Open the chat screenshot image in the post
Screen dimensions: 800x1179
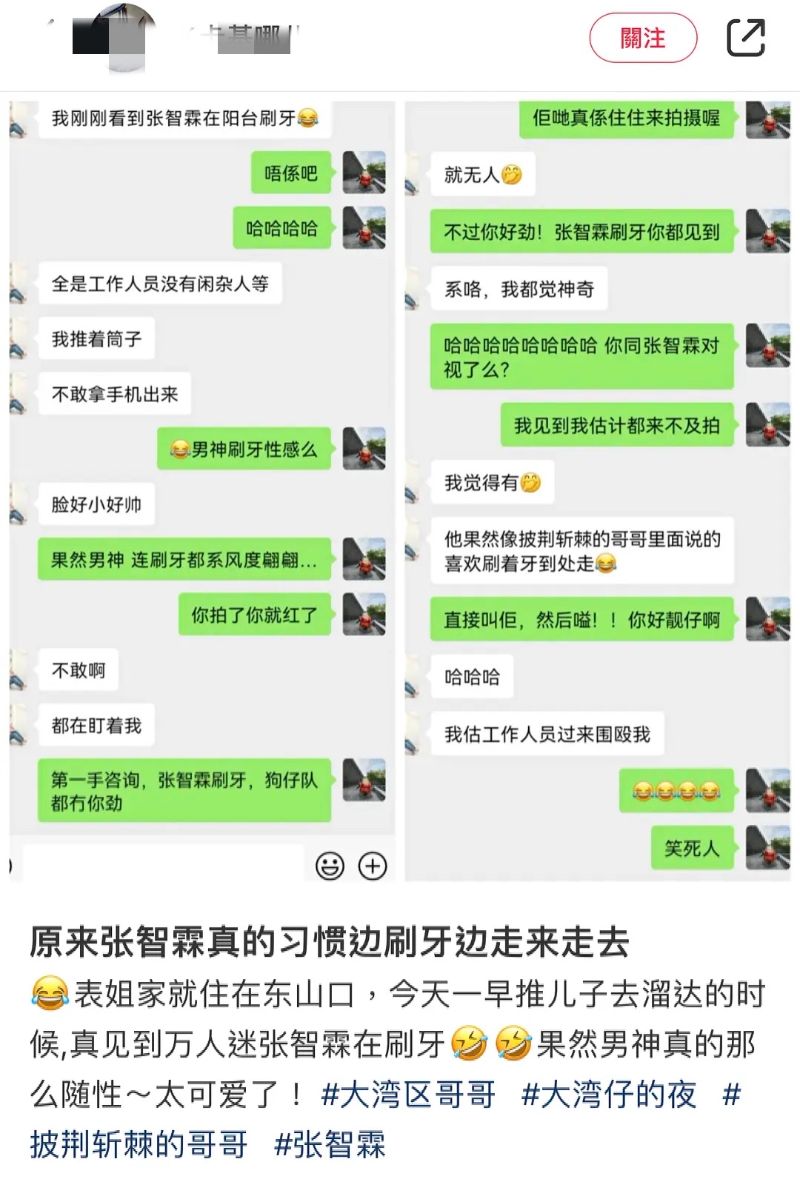[400, 490]
